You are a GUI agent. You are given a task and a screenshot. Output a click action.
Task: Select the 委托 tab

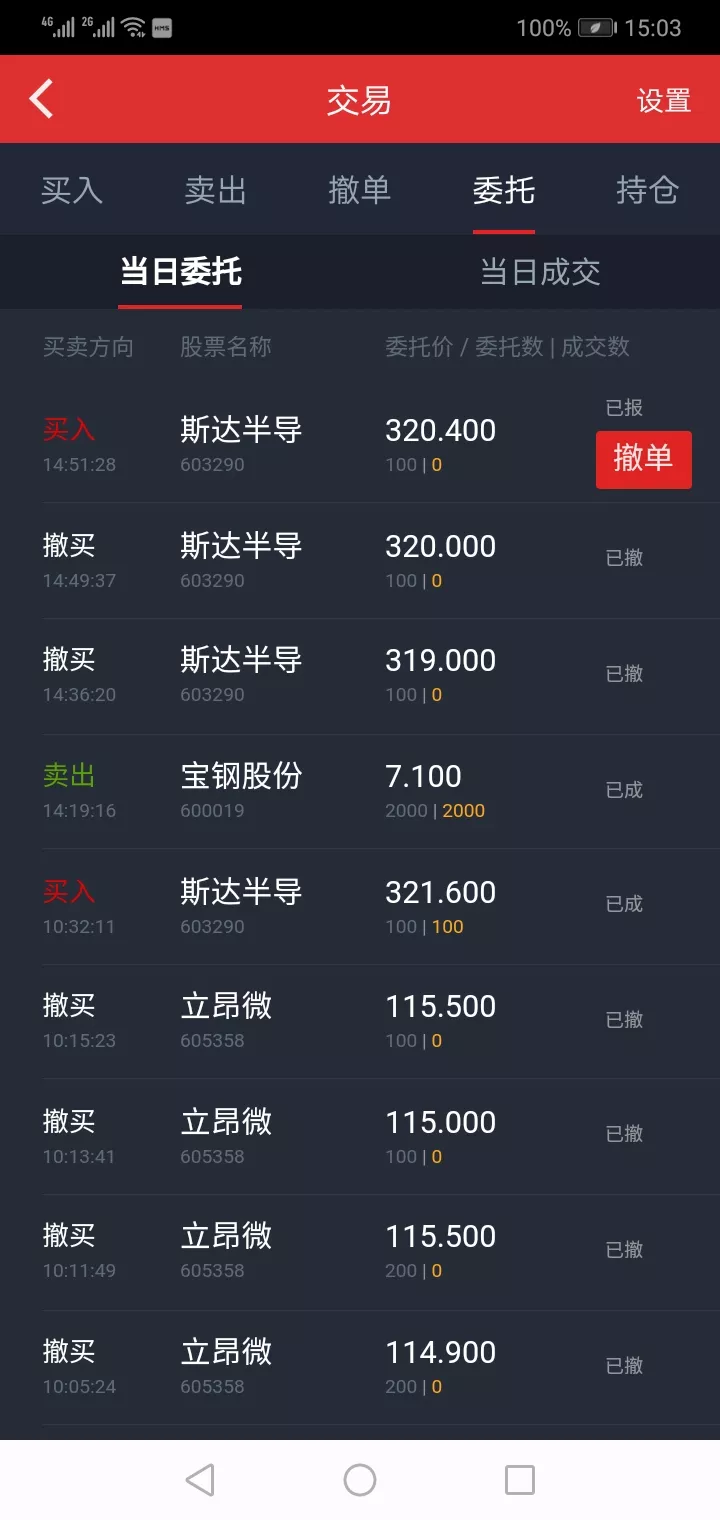pos(504,190)
